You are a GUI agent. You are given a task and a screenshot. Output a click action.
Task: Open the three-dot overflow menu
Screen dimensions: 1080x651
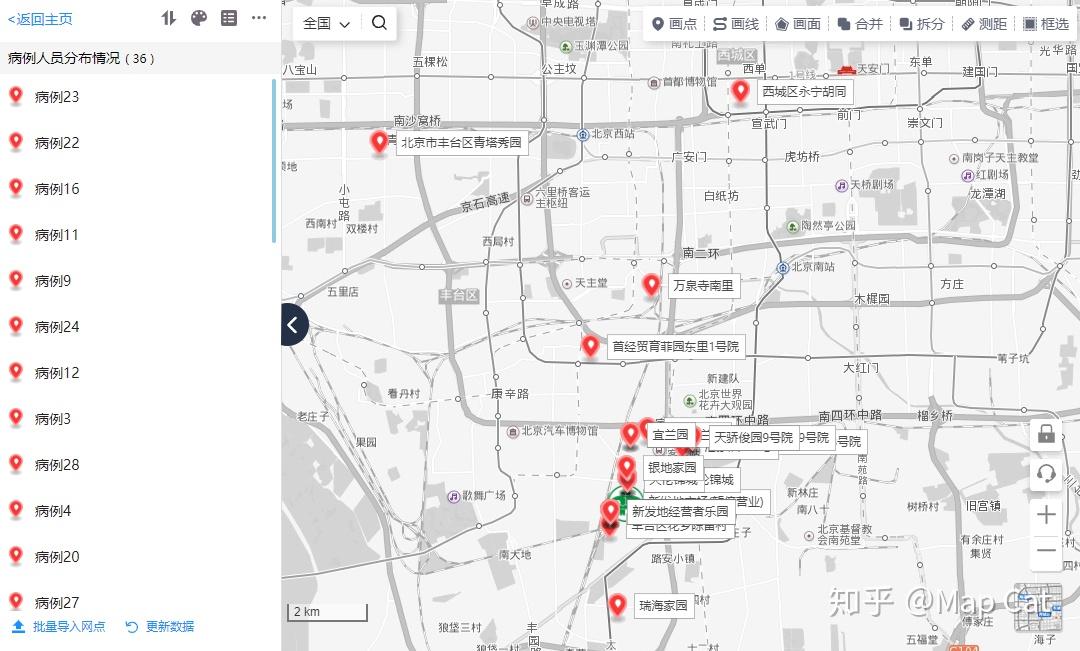coord(259,18)
